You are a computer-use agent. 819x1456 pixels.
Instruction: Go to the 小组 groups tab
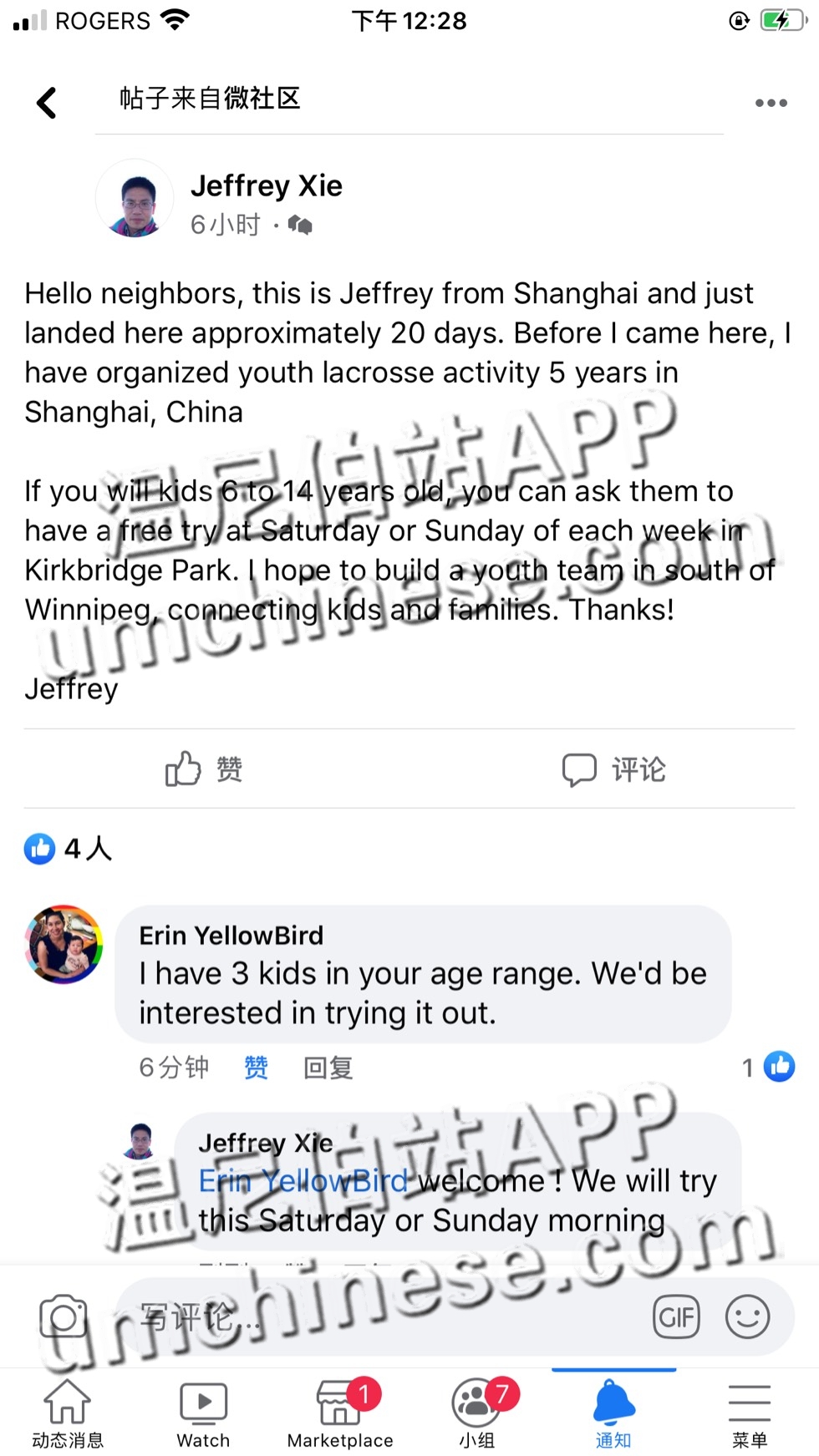click(477, 1413)
